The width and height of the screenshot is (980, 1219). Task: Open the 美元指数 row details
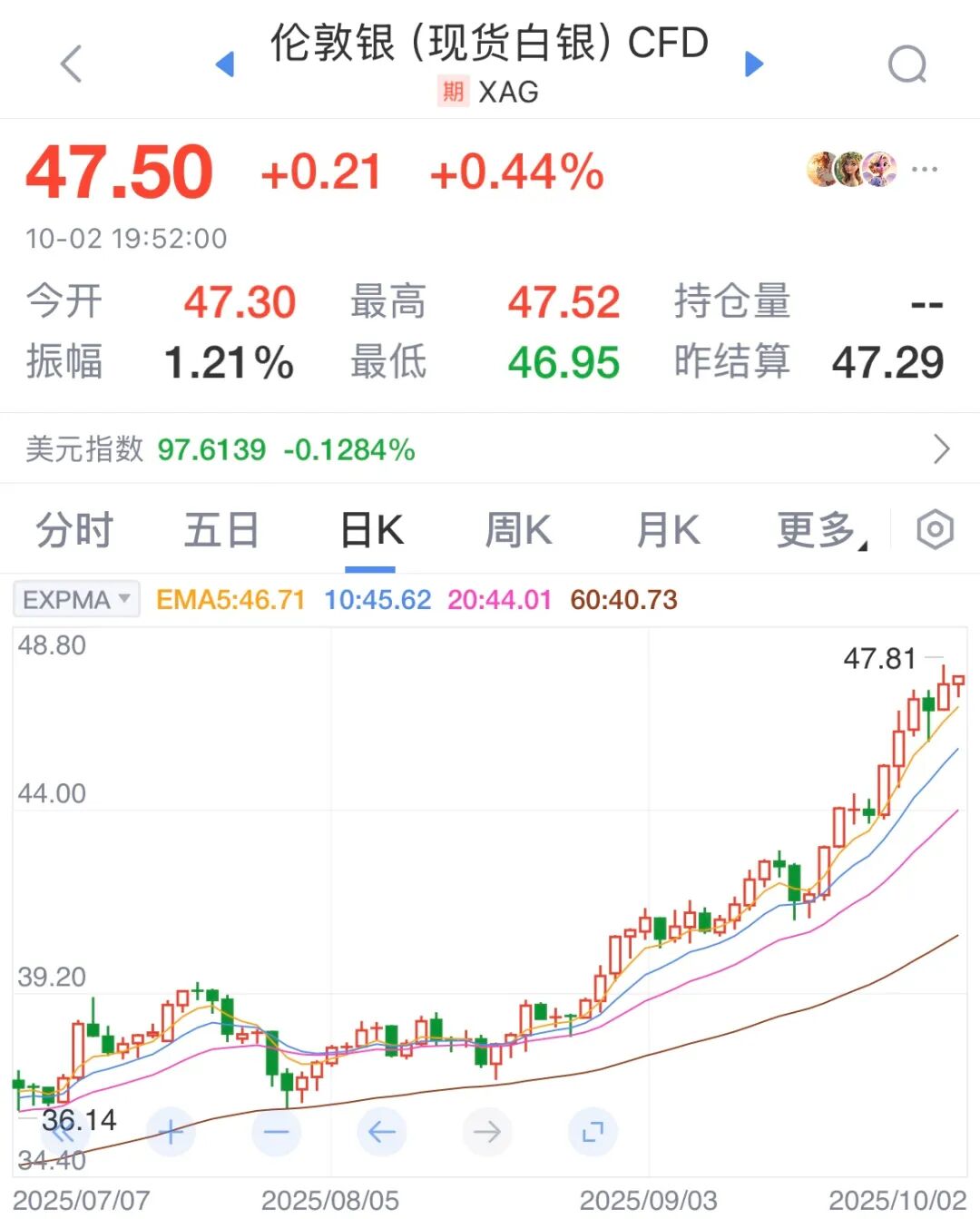pyautogui.click(x=941, y=449)
